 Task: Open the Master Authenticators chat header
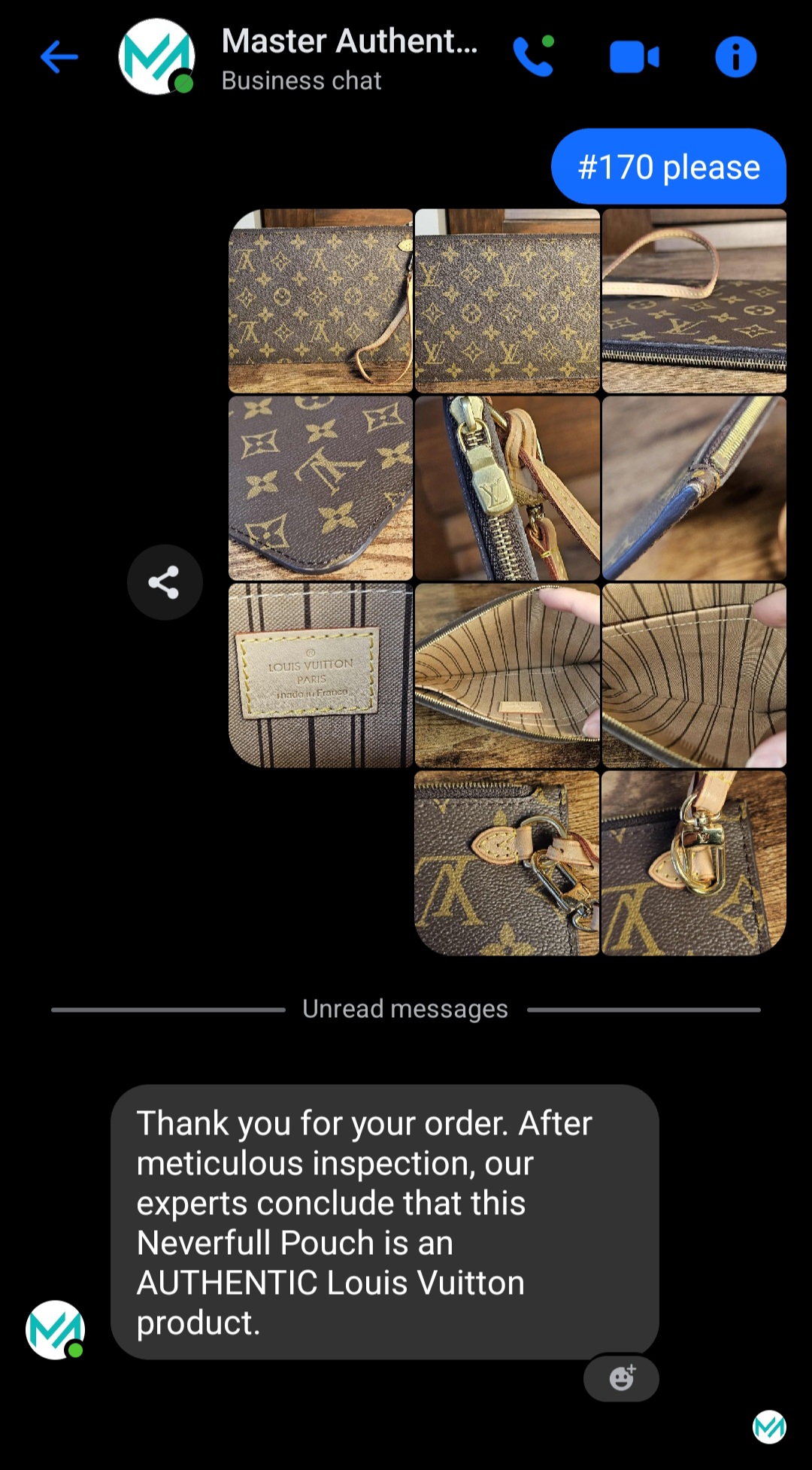coord(349,57)
